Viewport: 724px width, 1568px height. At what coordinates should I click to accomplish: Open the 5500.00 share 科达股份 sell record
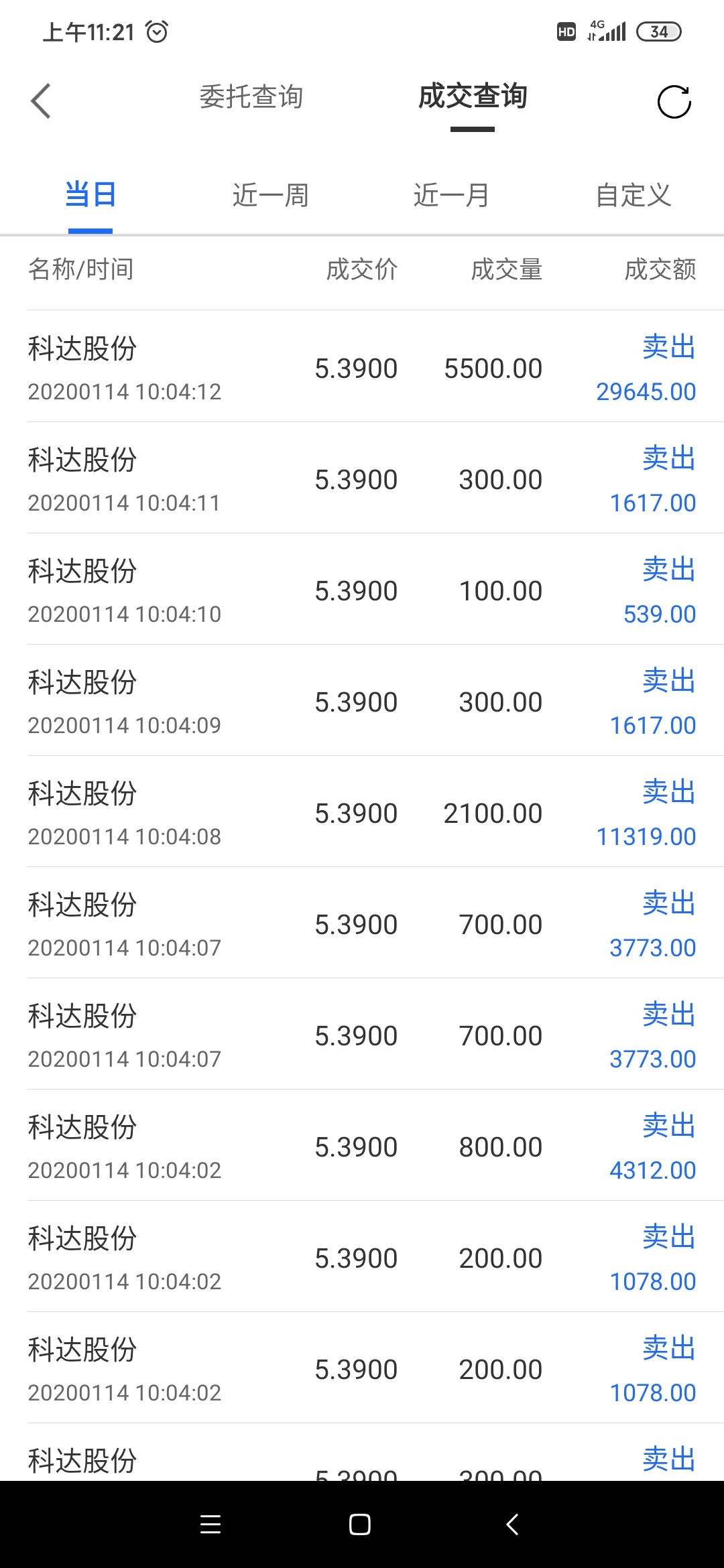362,368
